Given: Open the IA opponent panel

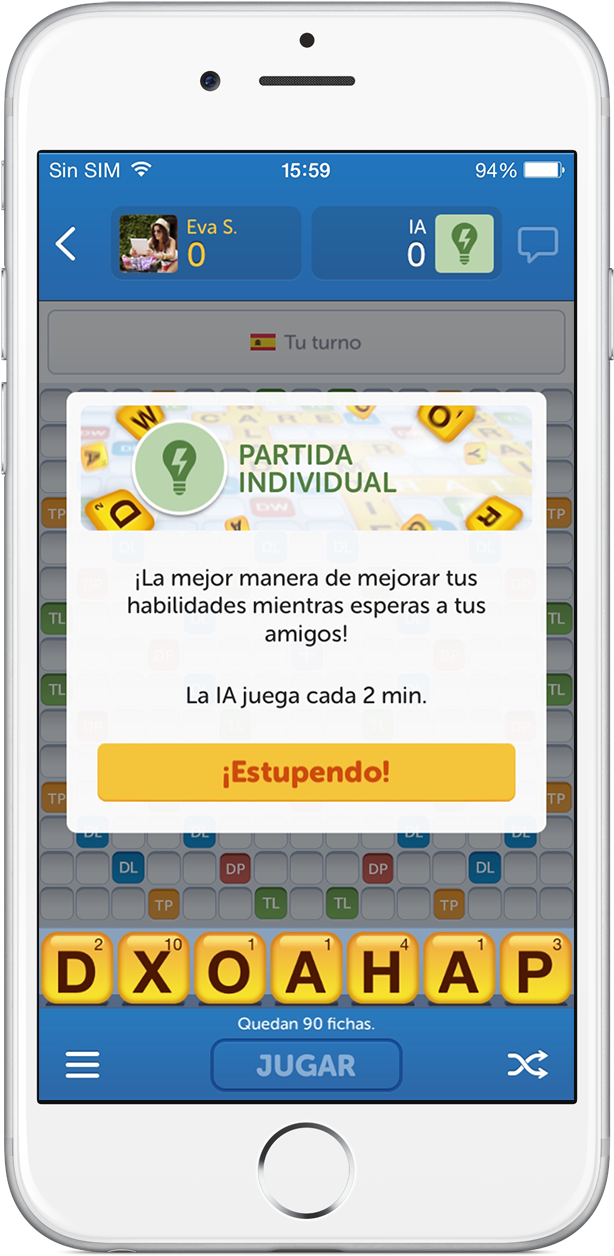Looking at the screenshot, I should click(405, 243).
